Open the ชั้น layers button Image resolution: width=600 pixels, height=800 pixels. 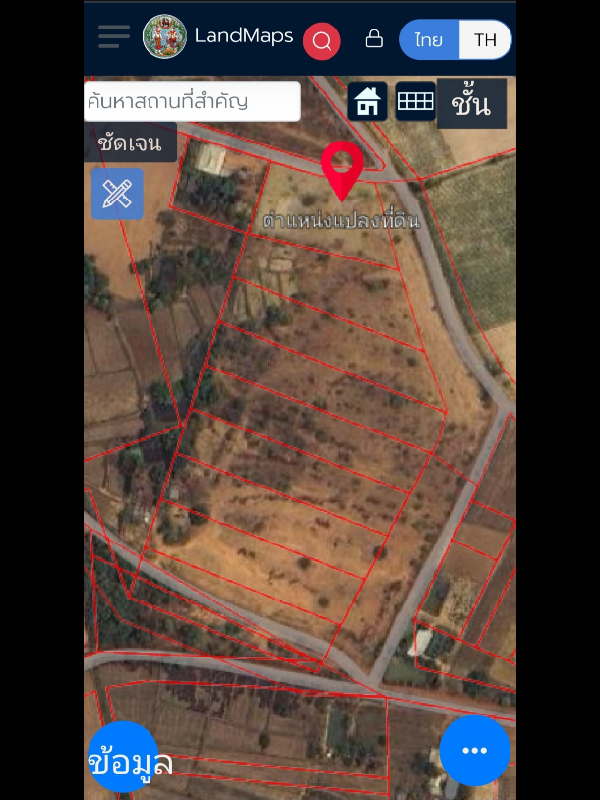point(471,103)
